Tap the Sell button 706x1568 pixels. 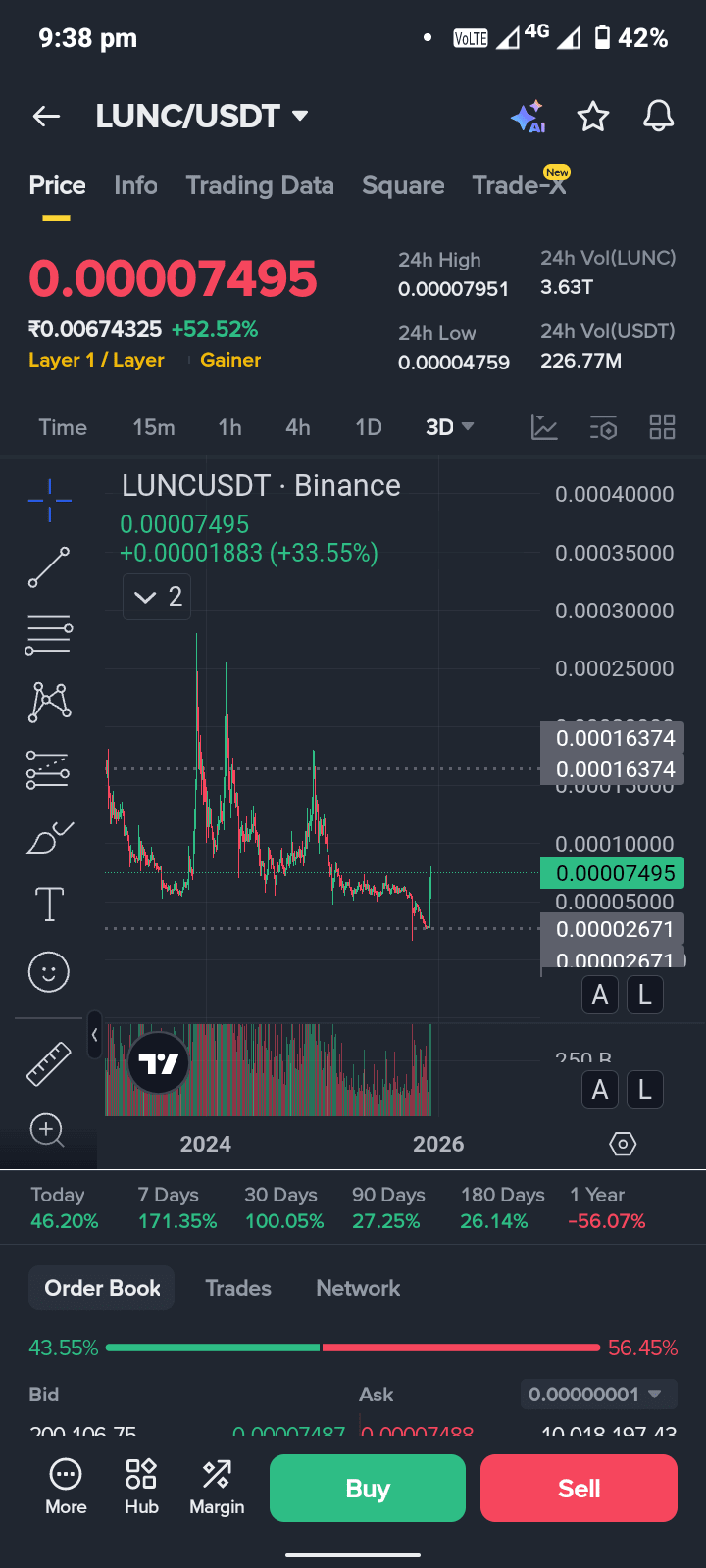click(x=579, y=1488)
